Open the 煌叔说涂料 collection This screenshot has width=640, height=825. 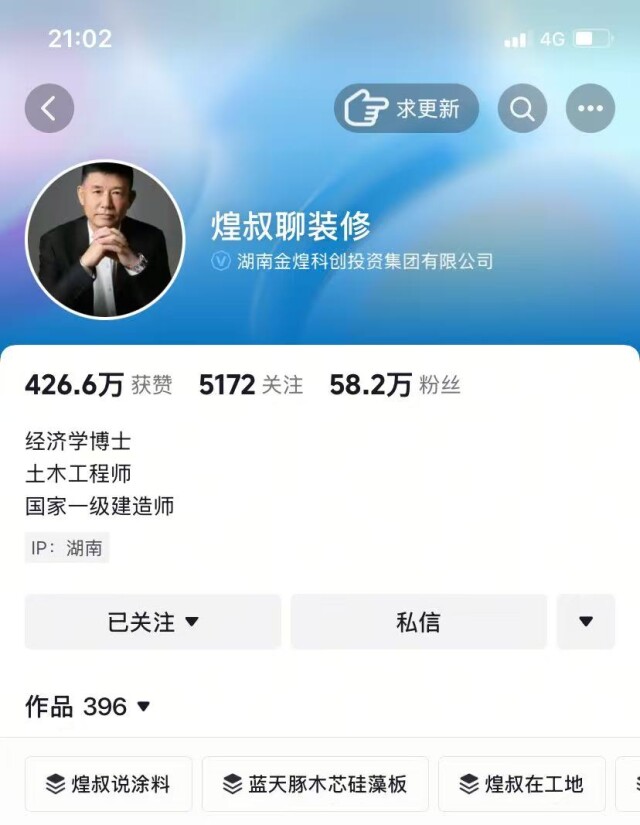click(108, 784)
